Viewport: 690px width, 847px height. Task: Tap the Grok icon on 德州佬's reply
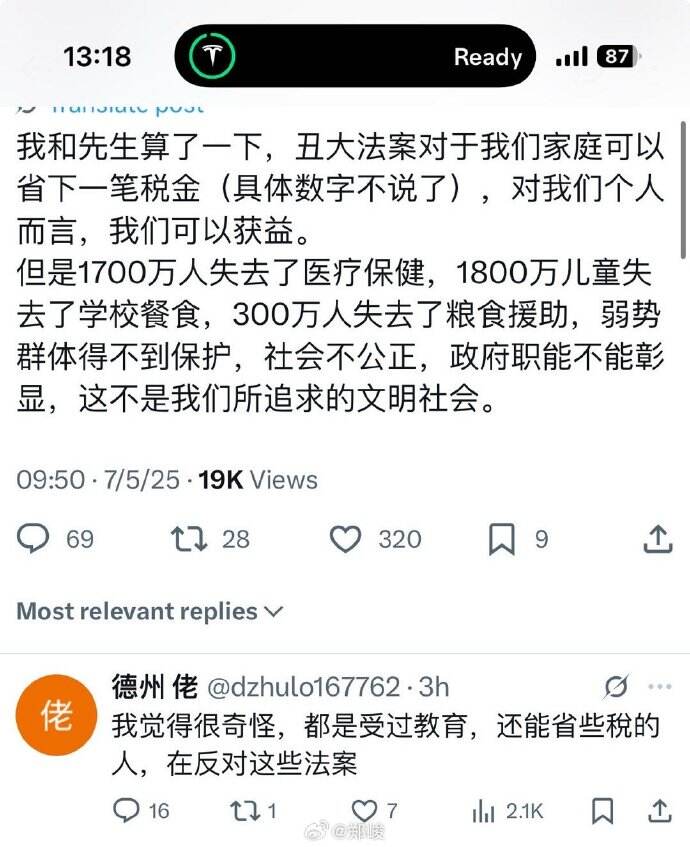click(617, 687)
